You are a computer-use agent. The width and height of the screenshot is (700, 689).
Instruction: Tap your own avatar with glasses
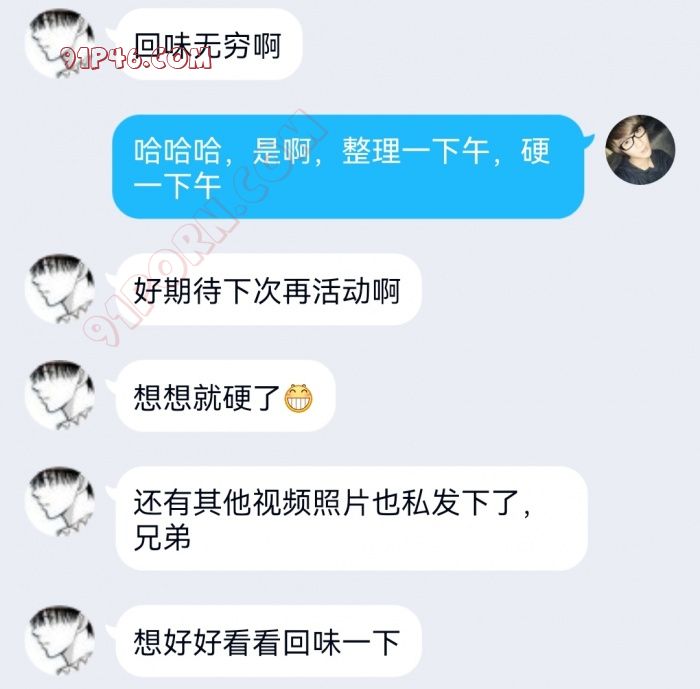[x=640, y=150]
